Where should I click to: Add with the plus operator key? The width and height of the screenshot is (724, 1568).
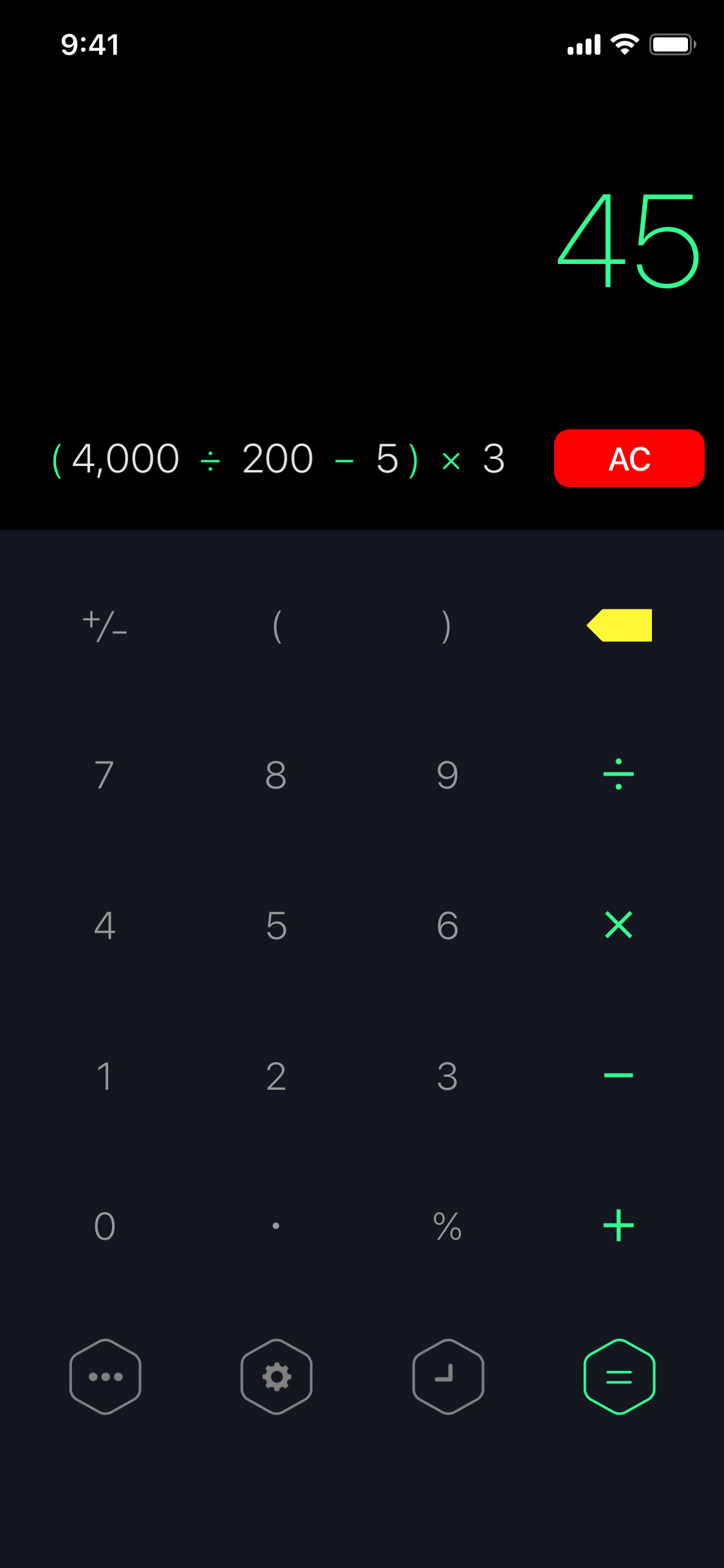(618, 1225)
